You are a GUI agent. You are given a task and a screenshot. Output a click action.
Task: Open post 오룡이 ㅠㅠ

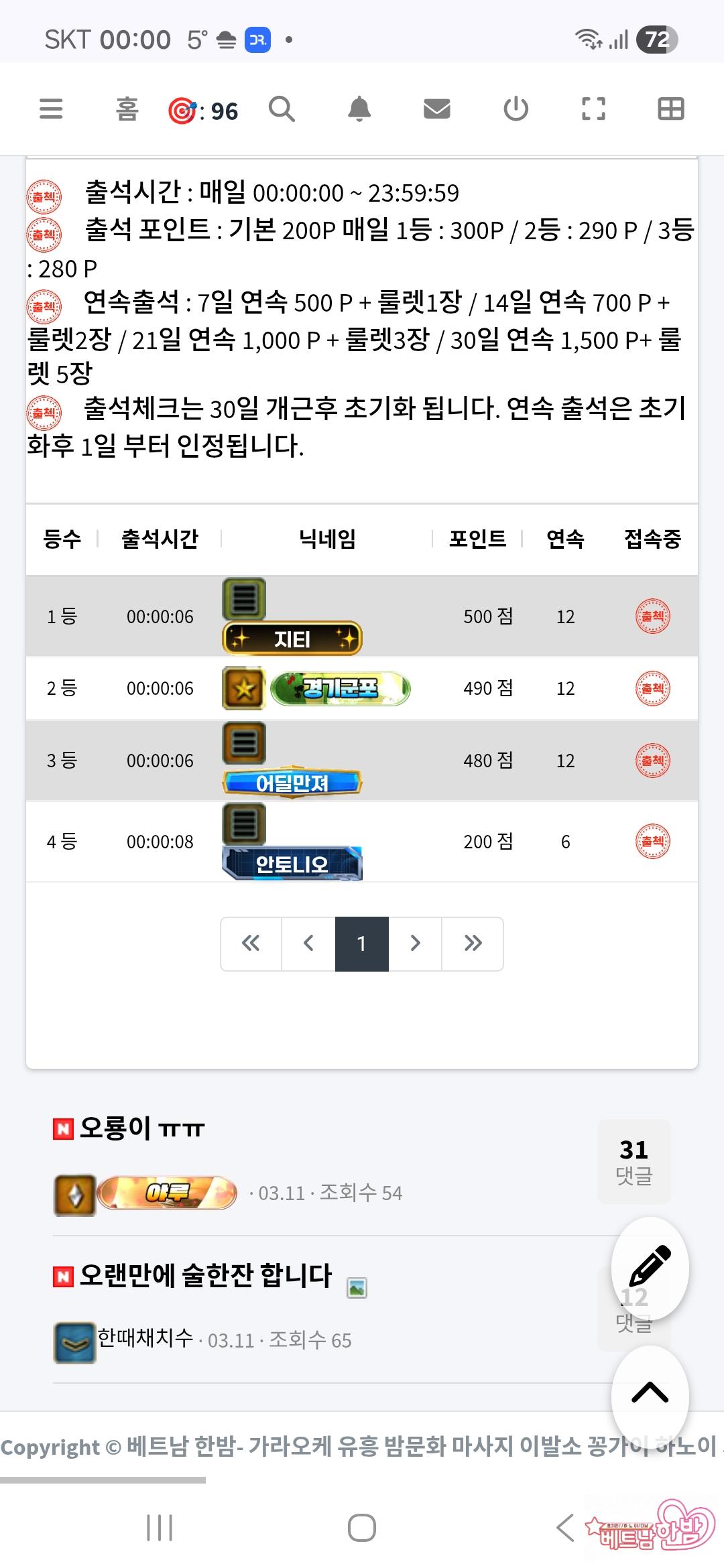point(142,1128)
